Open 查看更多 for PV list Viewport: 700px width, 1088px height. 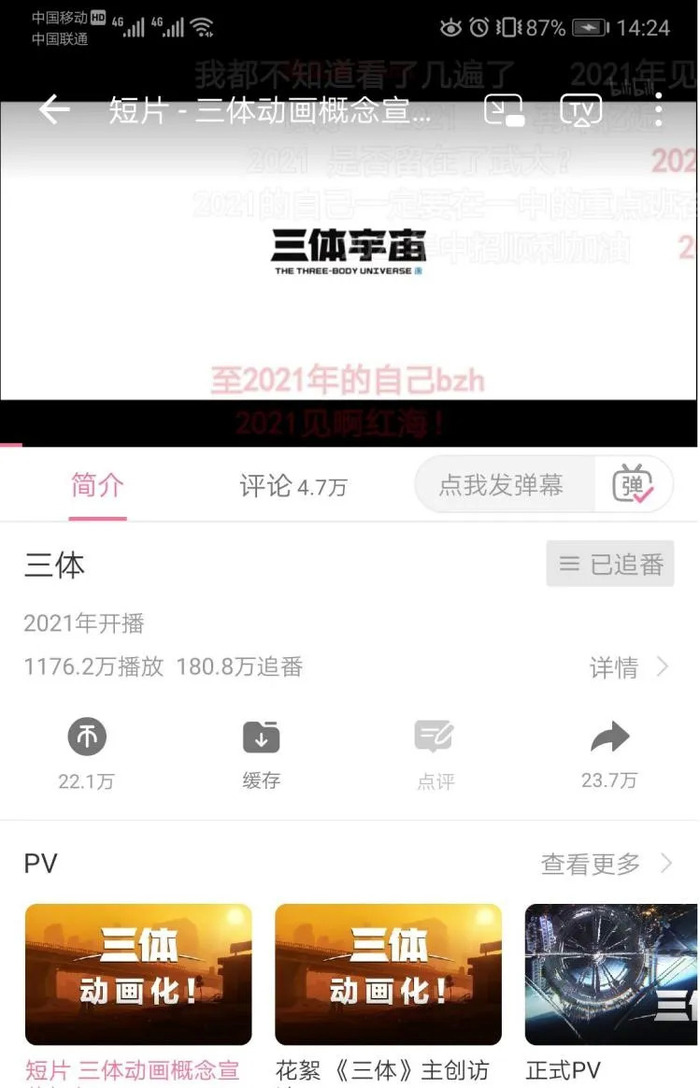coord(606,863)
